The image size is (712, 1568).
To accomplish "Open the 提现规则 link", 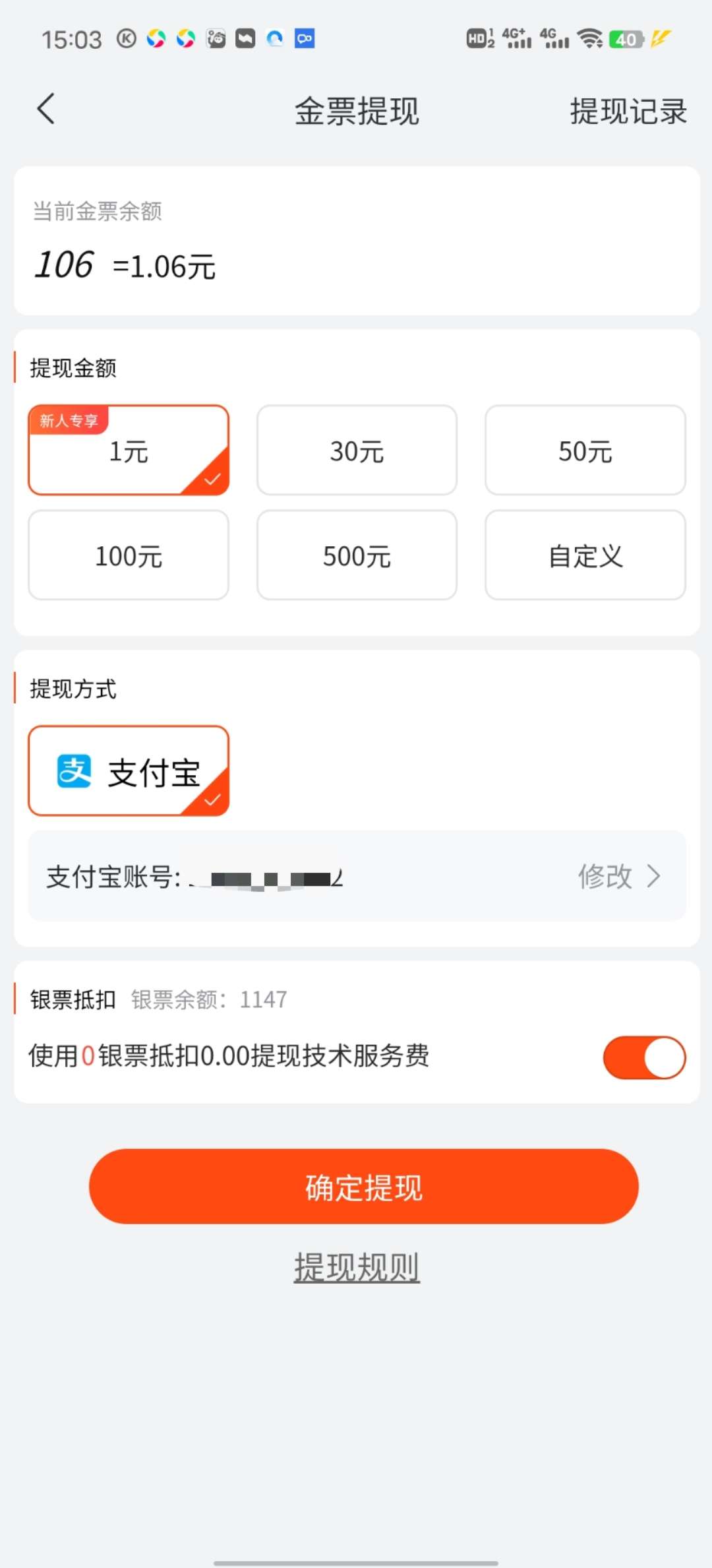I will point(357,1267).
